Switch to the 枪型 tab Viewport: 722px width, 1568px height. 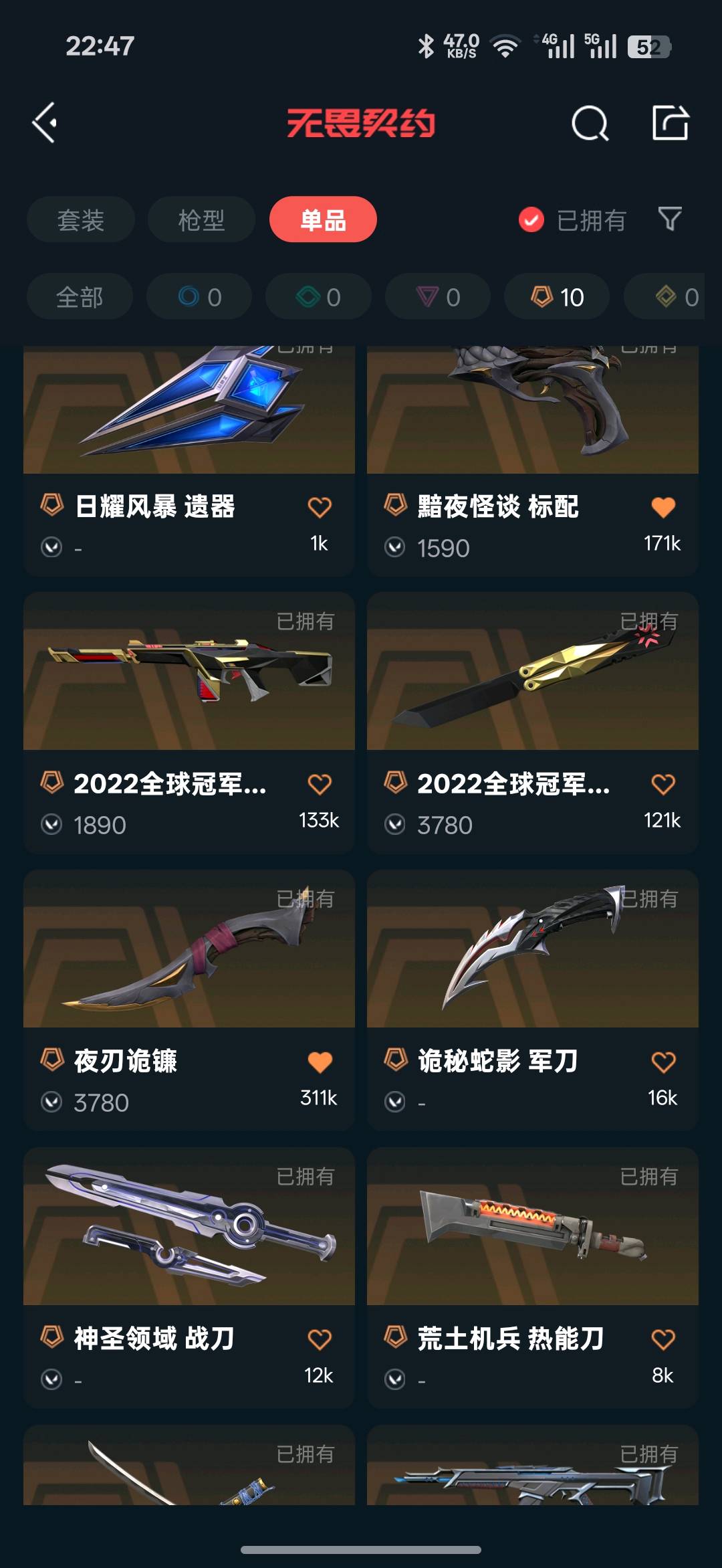pyautogui.click(x=201, y=219)
